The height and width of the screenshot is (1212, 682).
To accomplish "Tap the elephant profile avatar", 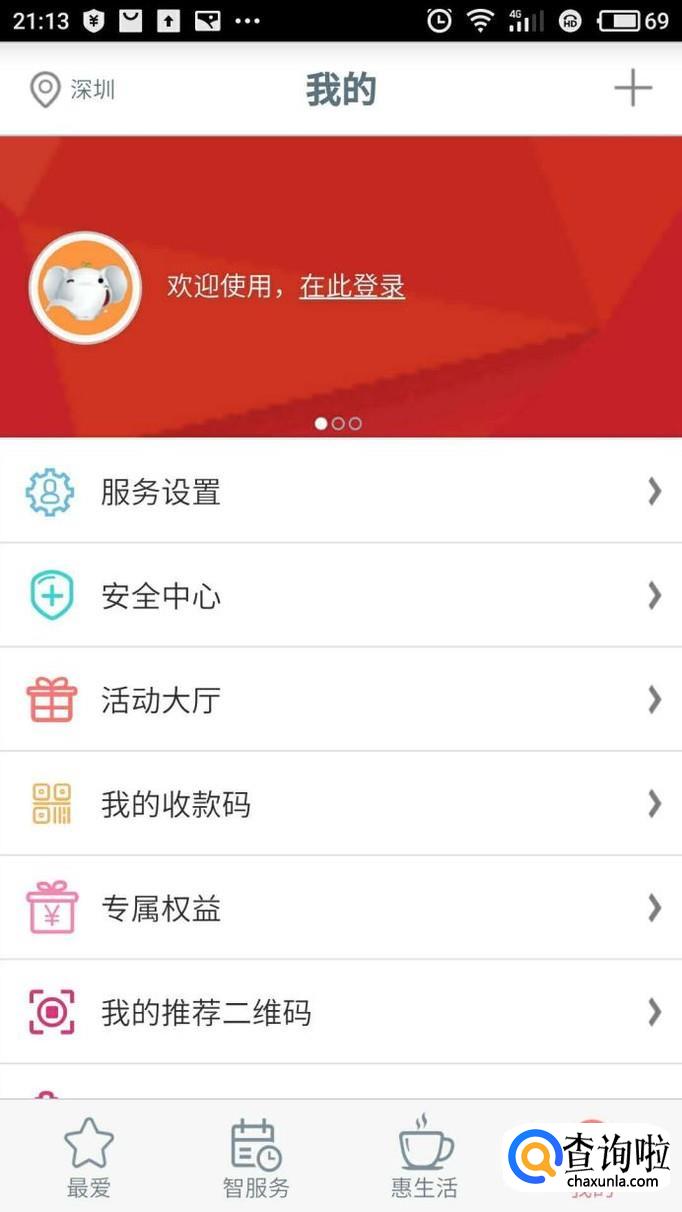I will pos(85,288).
